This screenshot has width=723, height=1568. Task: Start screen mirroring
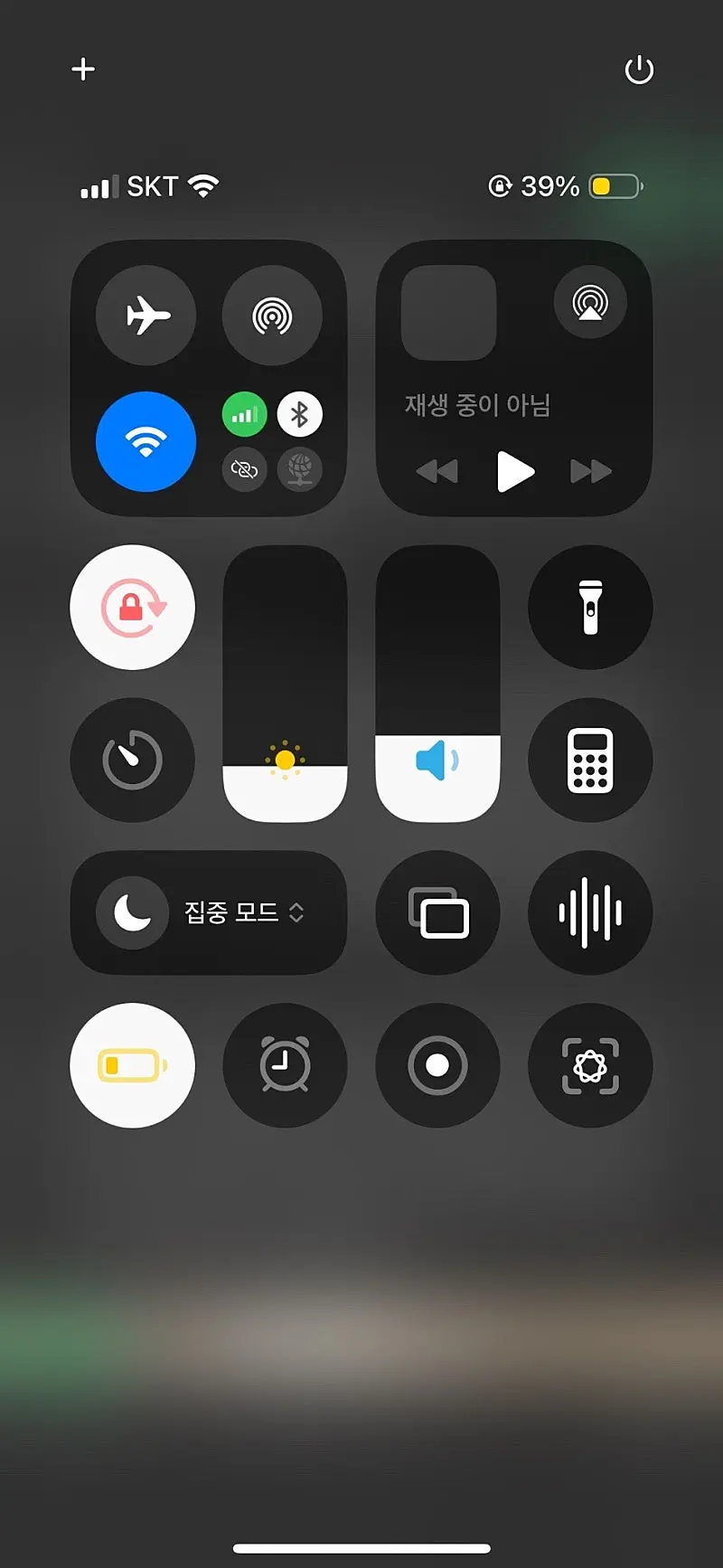tap(438, 912)
